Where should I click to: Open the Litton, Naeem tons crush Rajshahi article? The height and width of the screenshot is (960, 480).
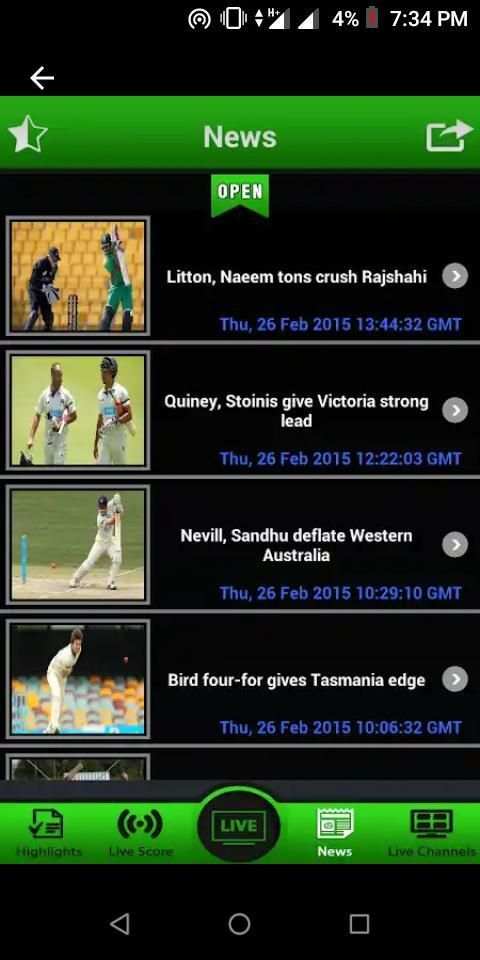click(x=240, y=276)
